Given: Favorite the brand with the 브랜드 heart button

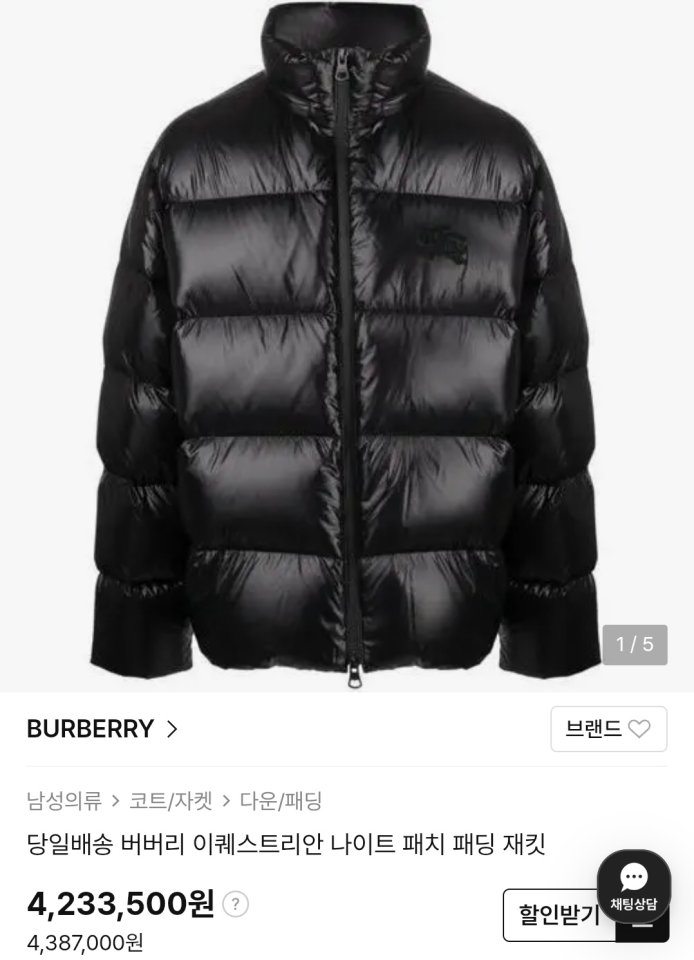Looking at the screenshot, I should pyautogui.click(x=608, y=729).
